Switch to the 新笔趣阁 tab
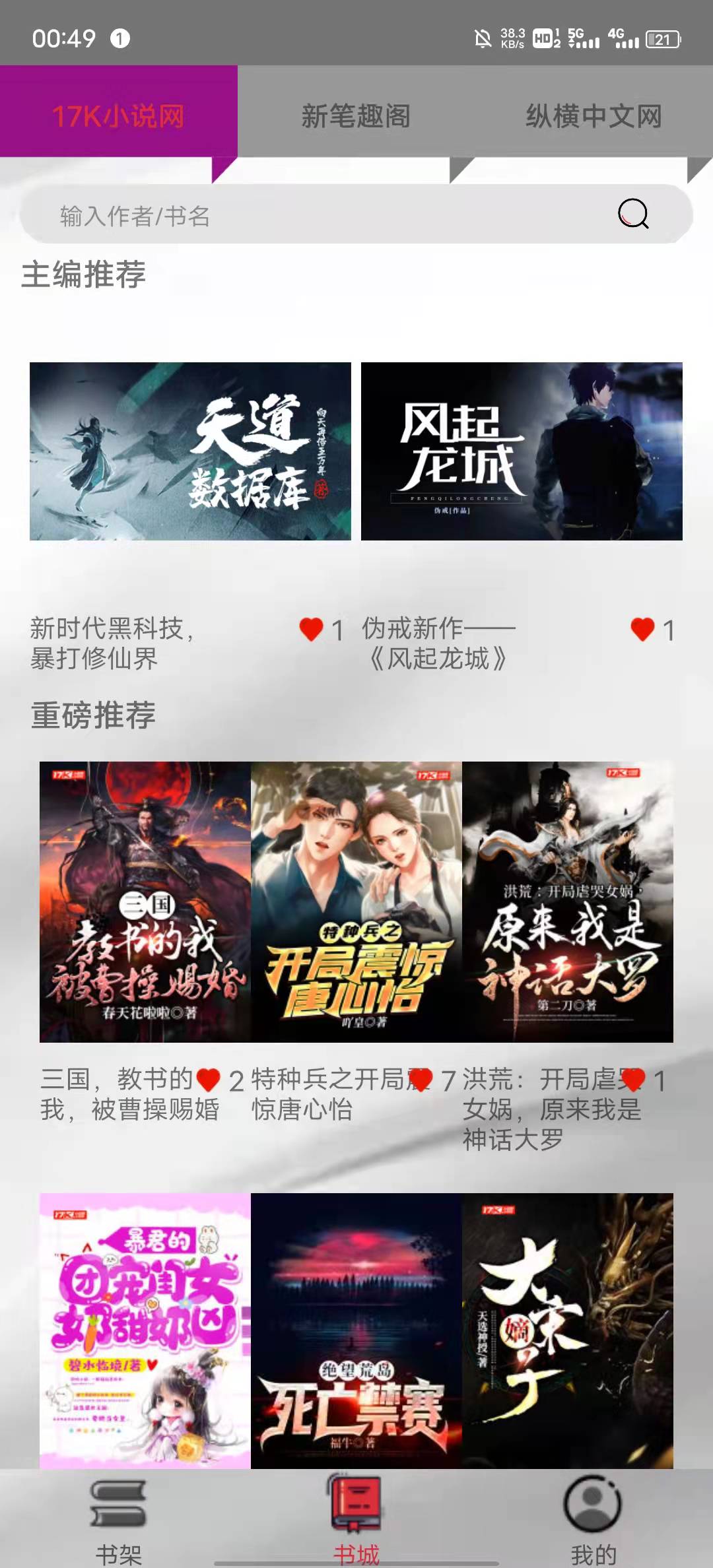 click(356, 116)
